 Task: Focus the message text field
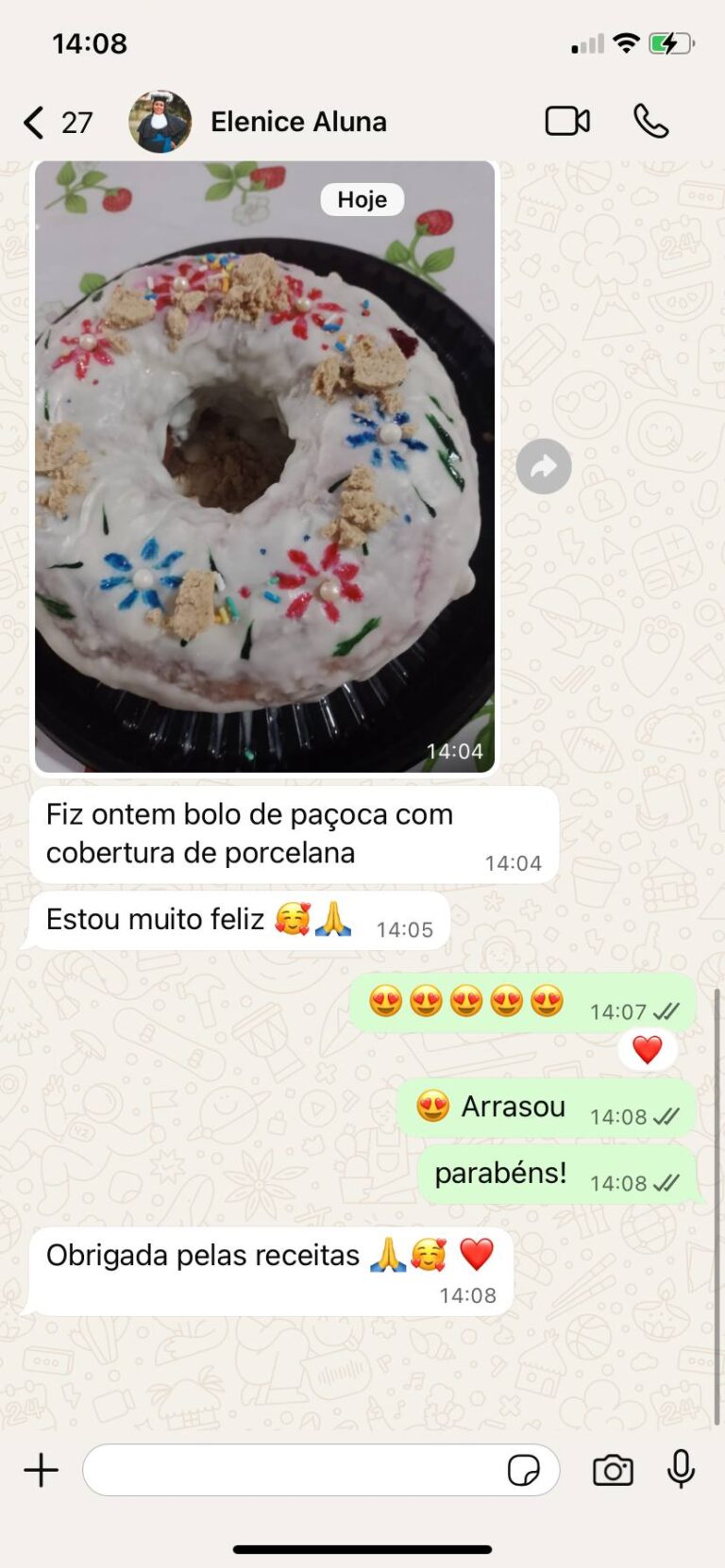[293, 1470]
